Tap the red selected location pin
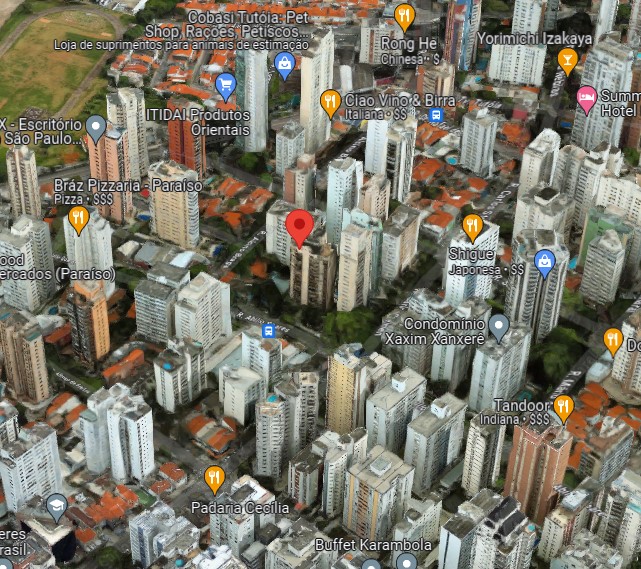This screenshot has width=641, height=569. (x=299, y=228)
